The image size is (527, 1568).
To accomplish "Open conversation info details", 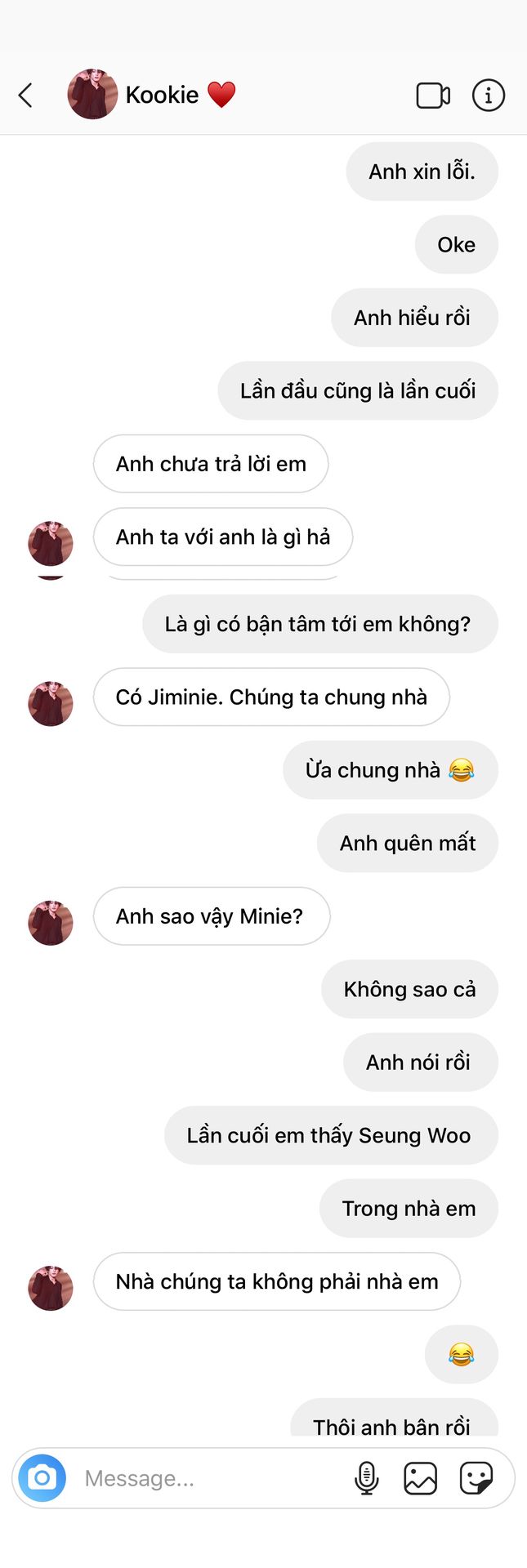I will pos(488,96).
